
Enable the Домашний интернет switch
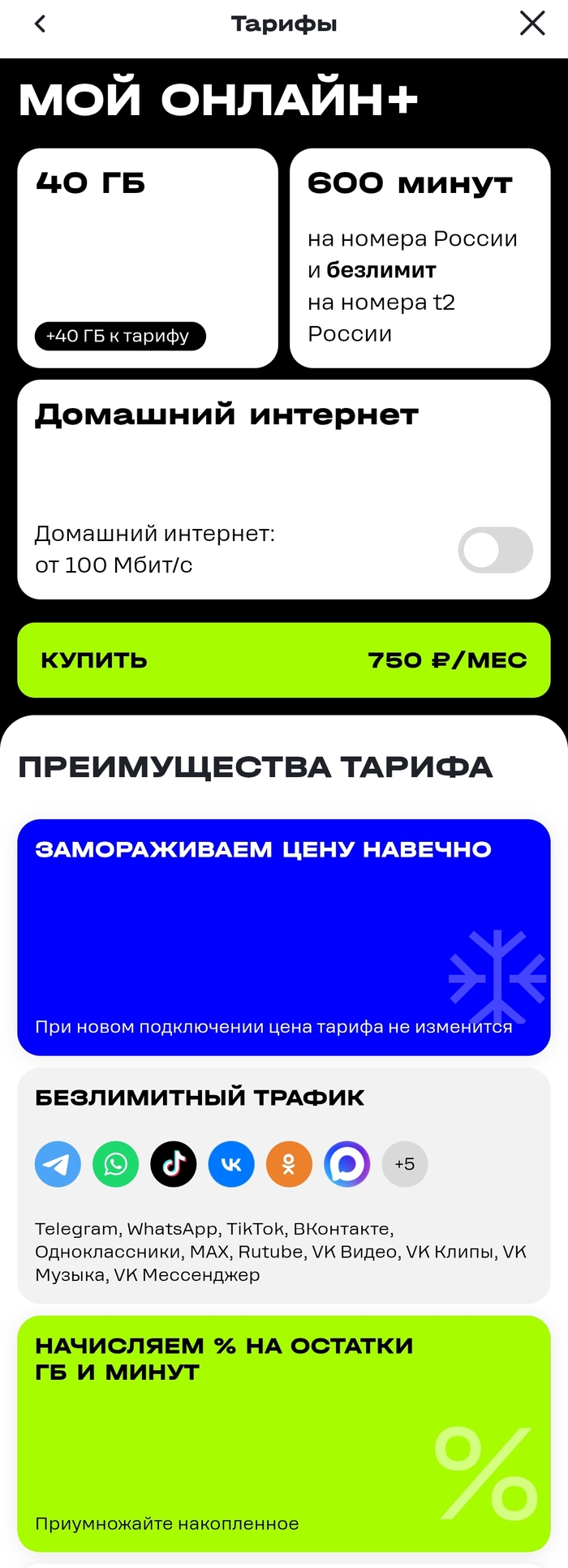coord(495,550)
